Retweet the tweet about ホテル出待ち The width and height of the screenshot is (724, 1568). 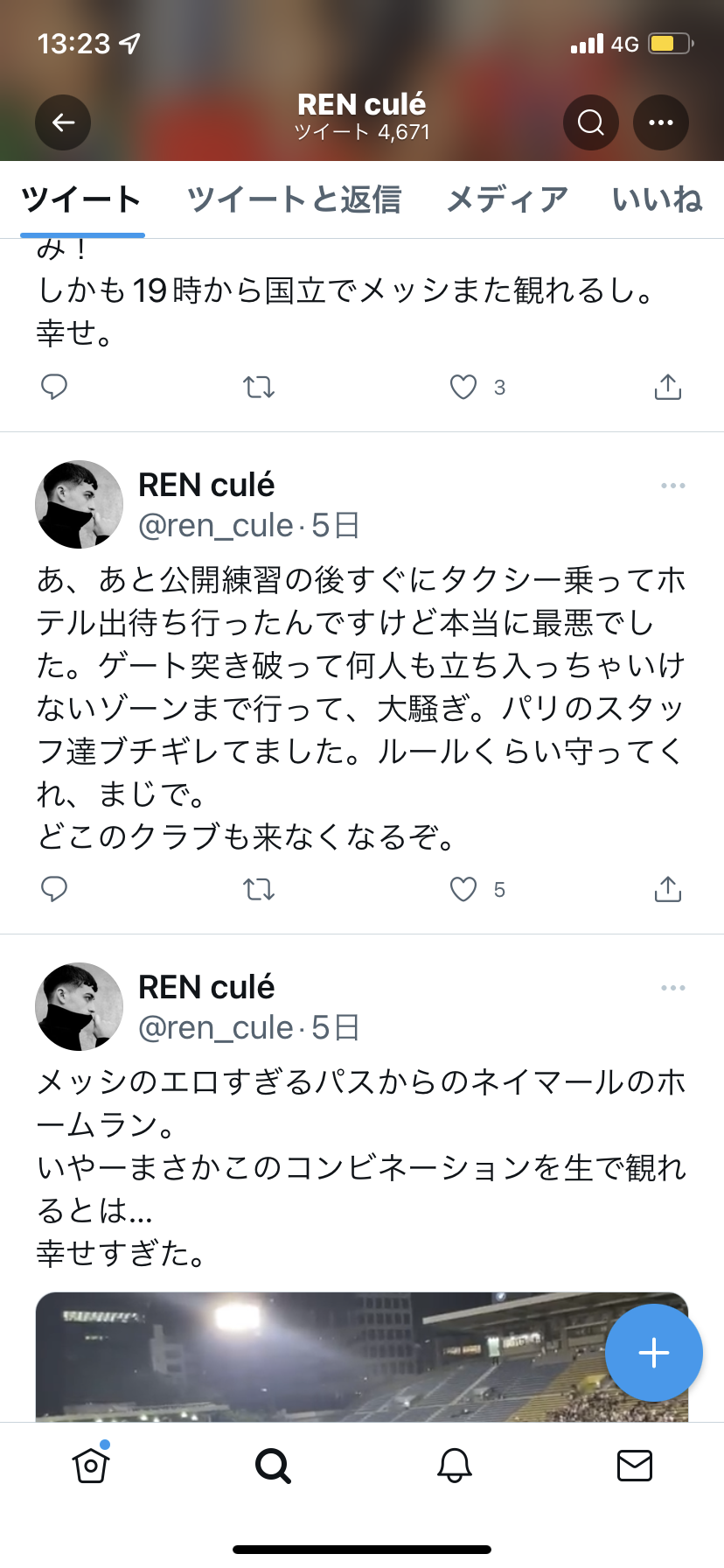click(259, 889)
